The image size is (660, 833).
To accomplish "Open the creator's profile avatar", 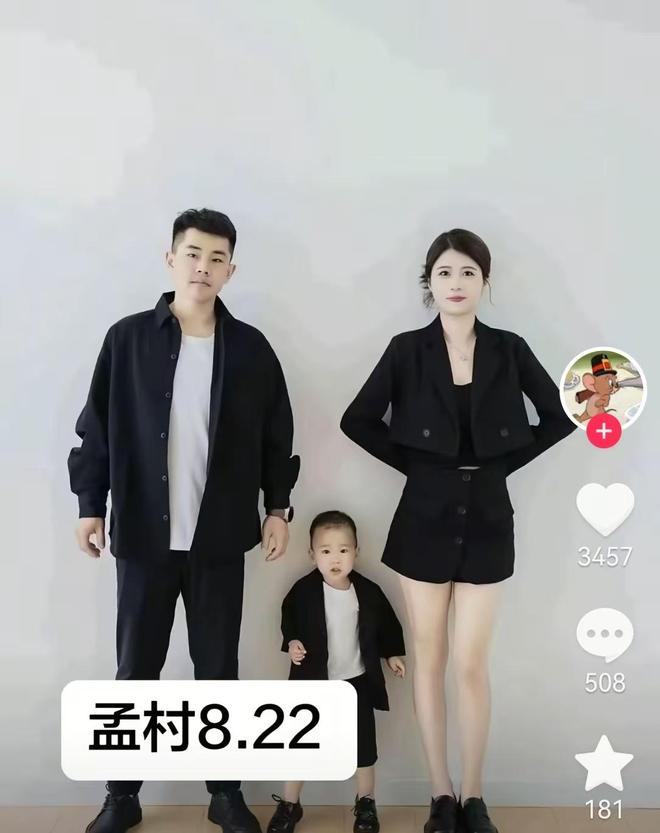I will 603,388.
